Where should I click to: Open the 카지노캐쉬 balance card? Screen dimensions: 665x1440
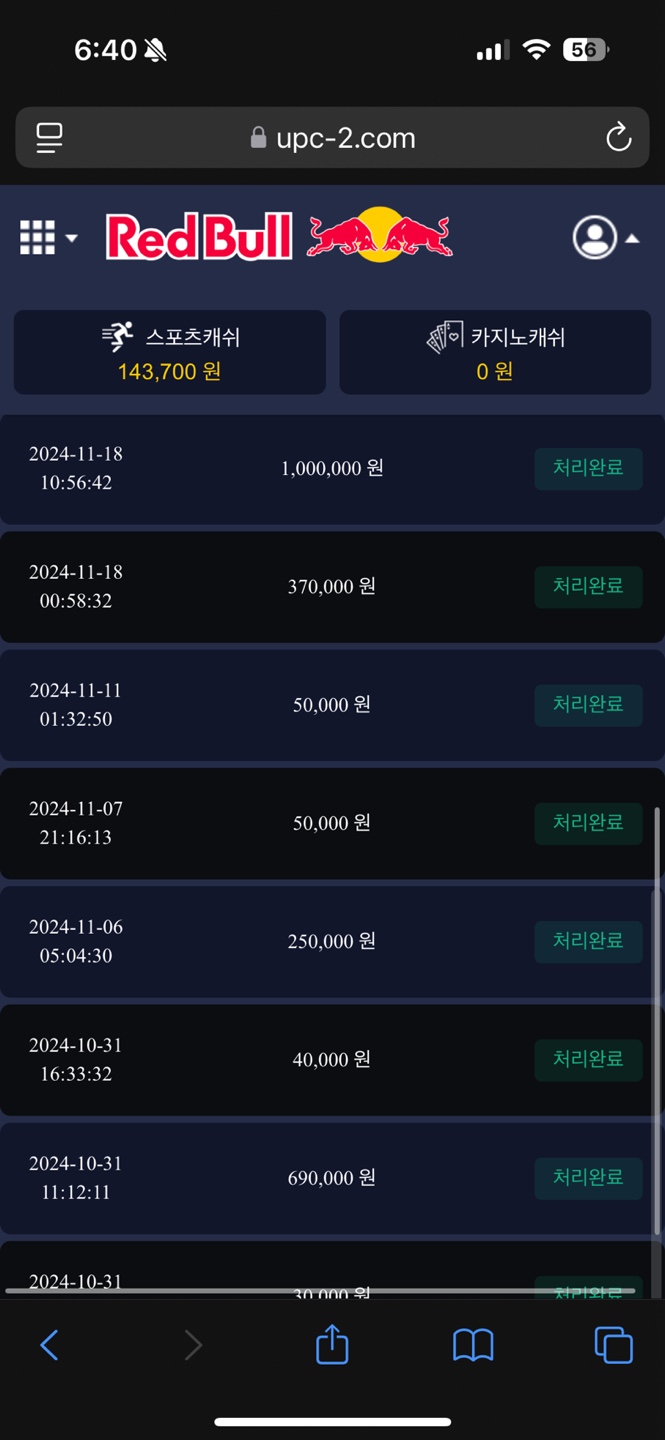point(495,353)
